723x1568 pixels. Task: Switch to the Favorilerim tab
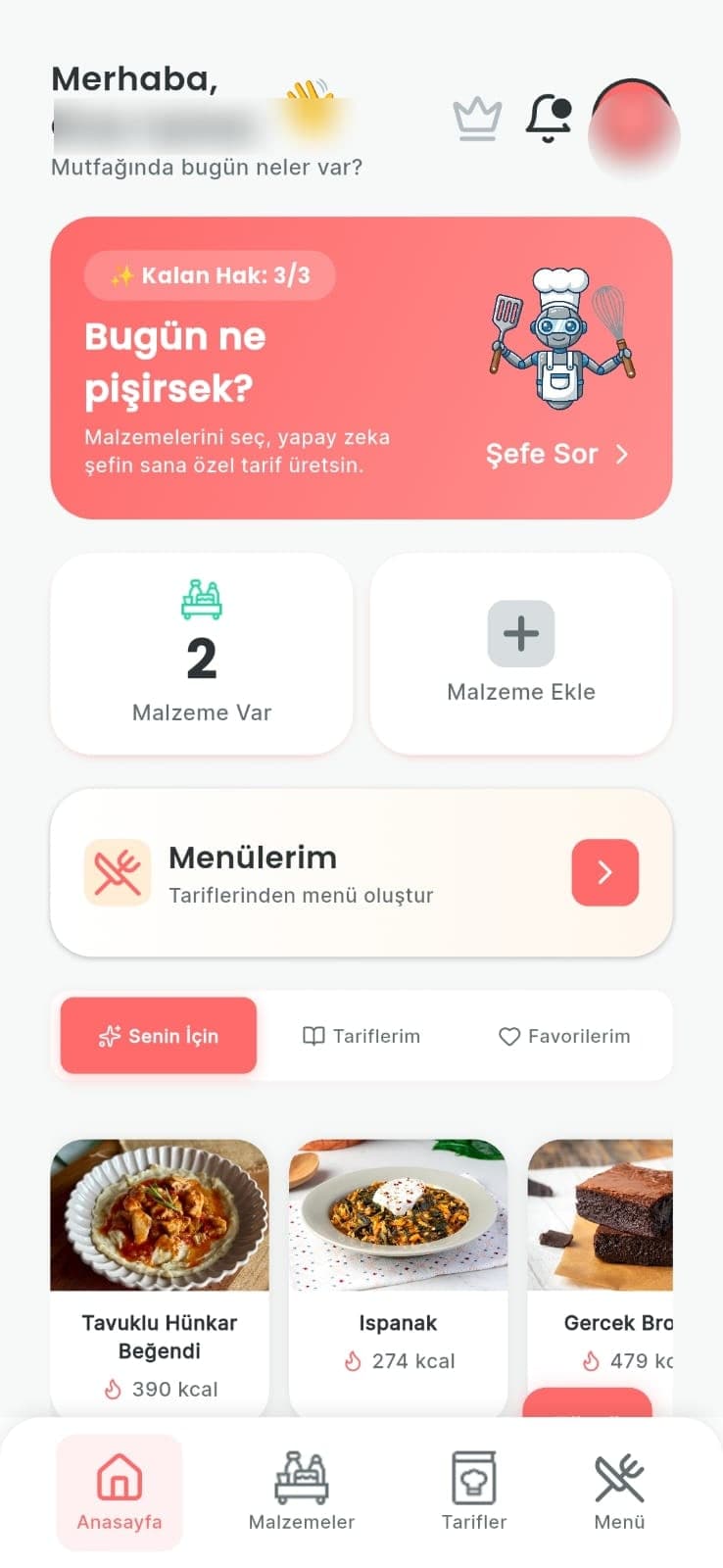tap(564, 1036)
